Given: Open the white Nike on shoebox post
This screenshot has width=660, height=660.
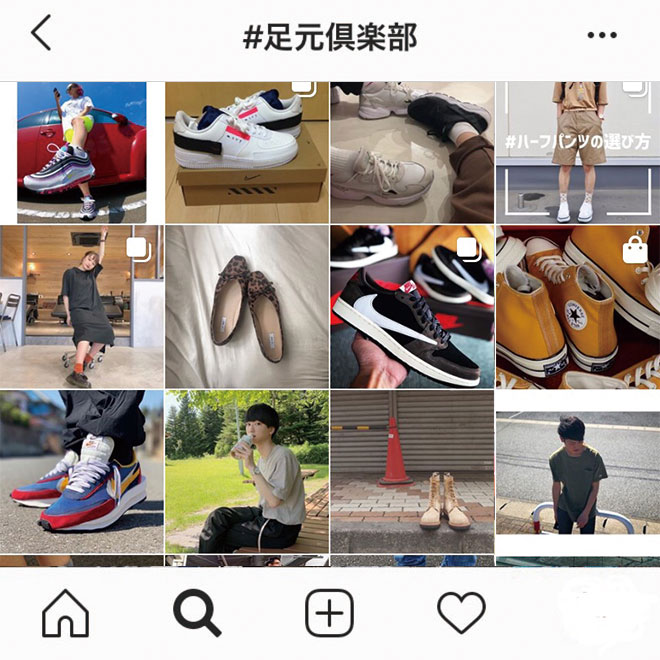Looking at the screenshot, I should [x=246, y=152].
